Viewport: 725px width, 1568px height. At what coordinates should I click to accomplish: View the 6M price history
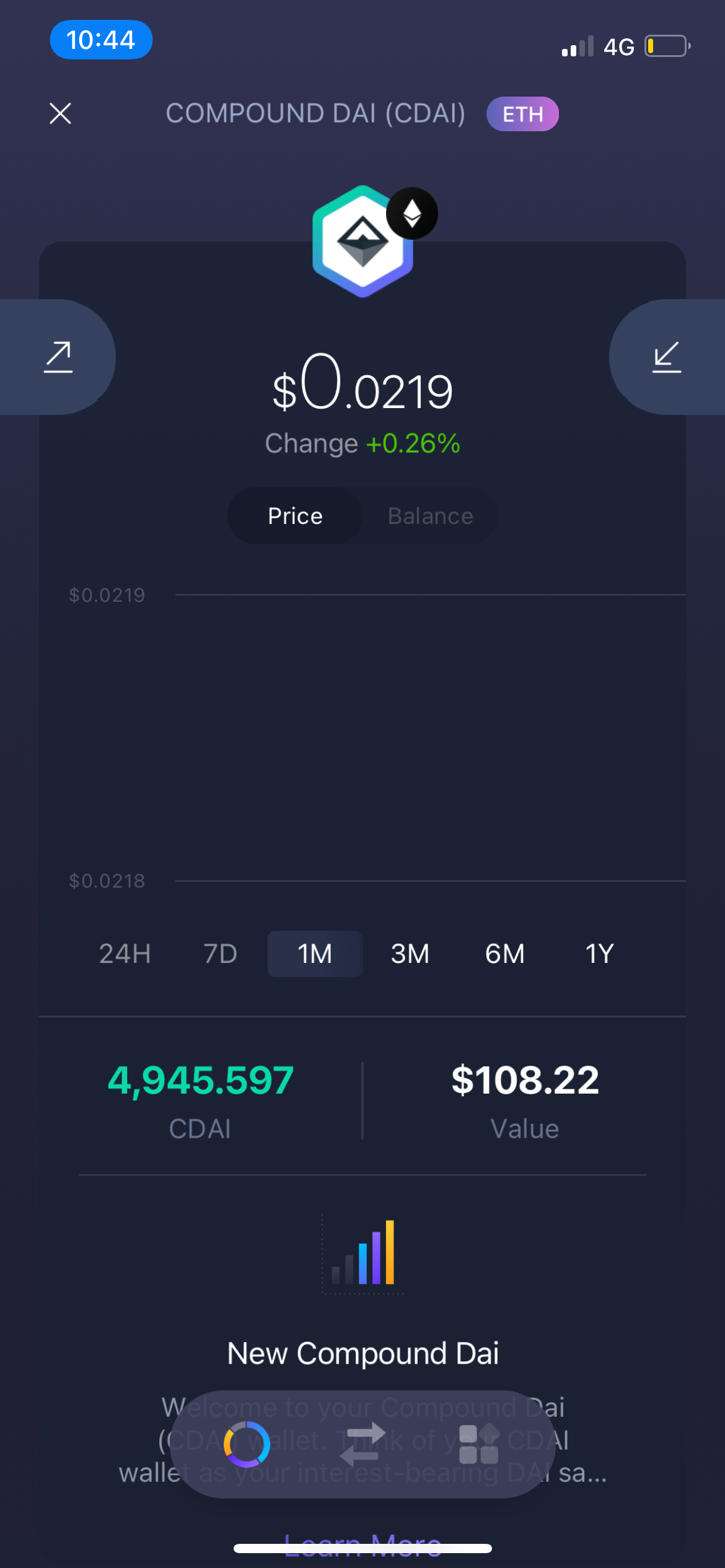tap(505, 954)
